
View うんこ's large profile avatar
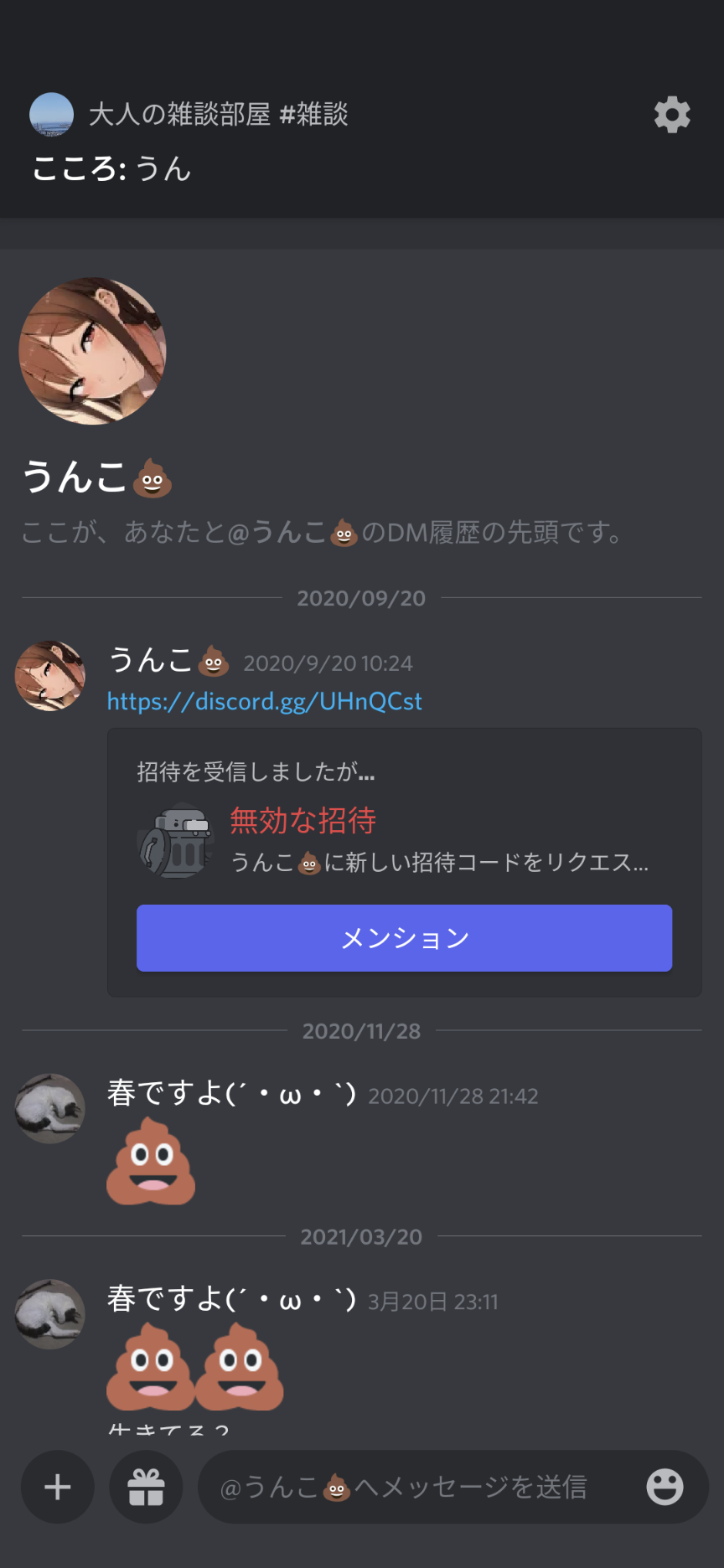92,351
